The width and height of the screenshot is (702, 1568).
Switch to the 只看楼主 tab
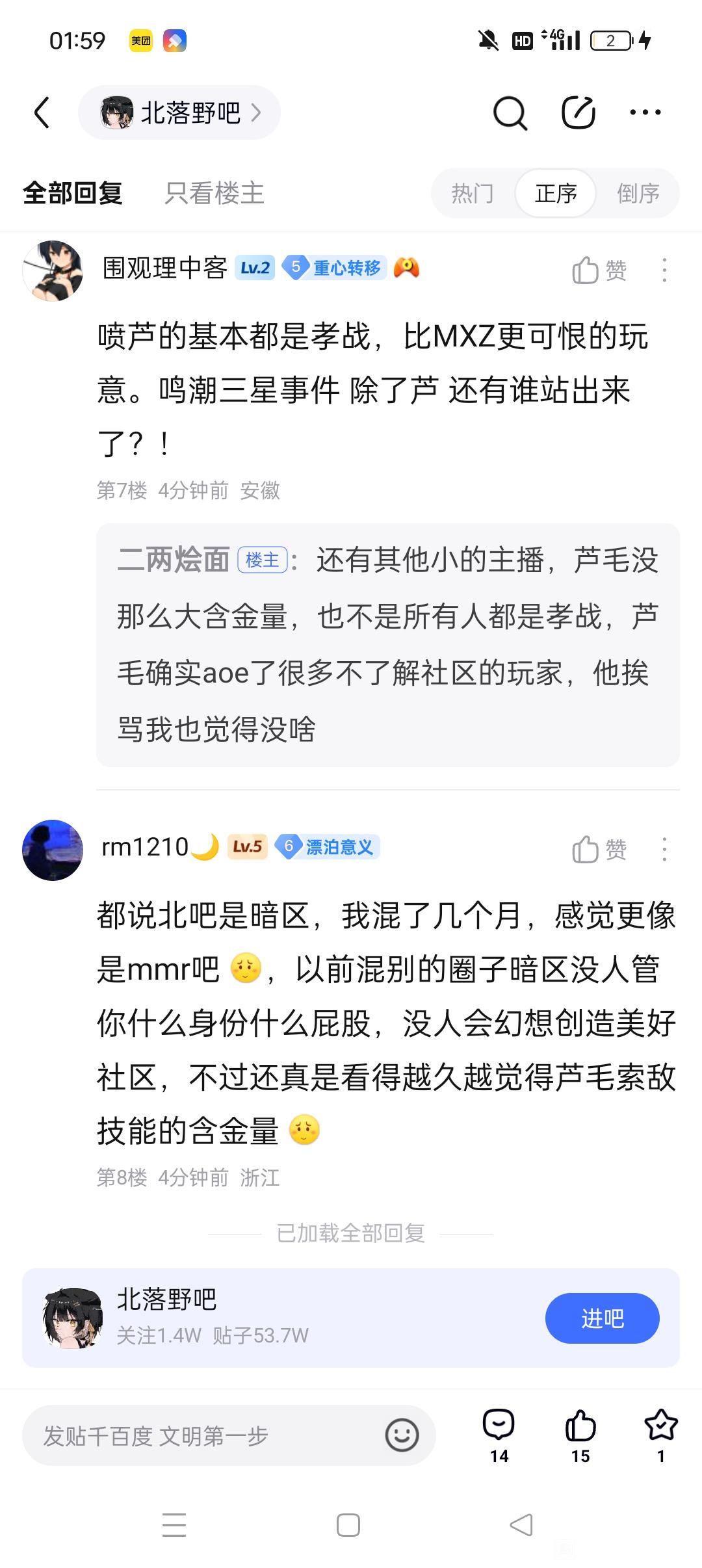(x=214, y=193)
